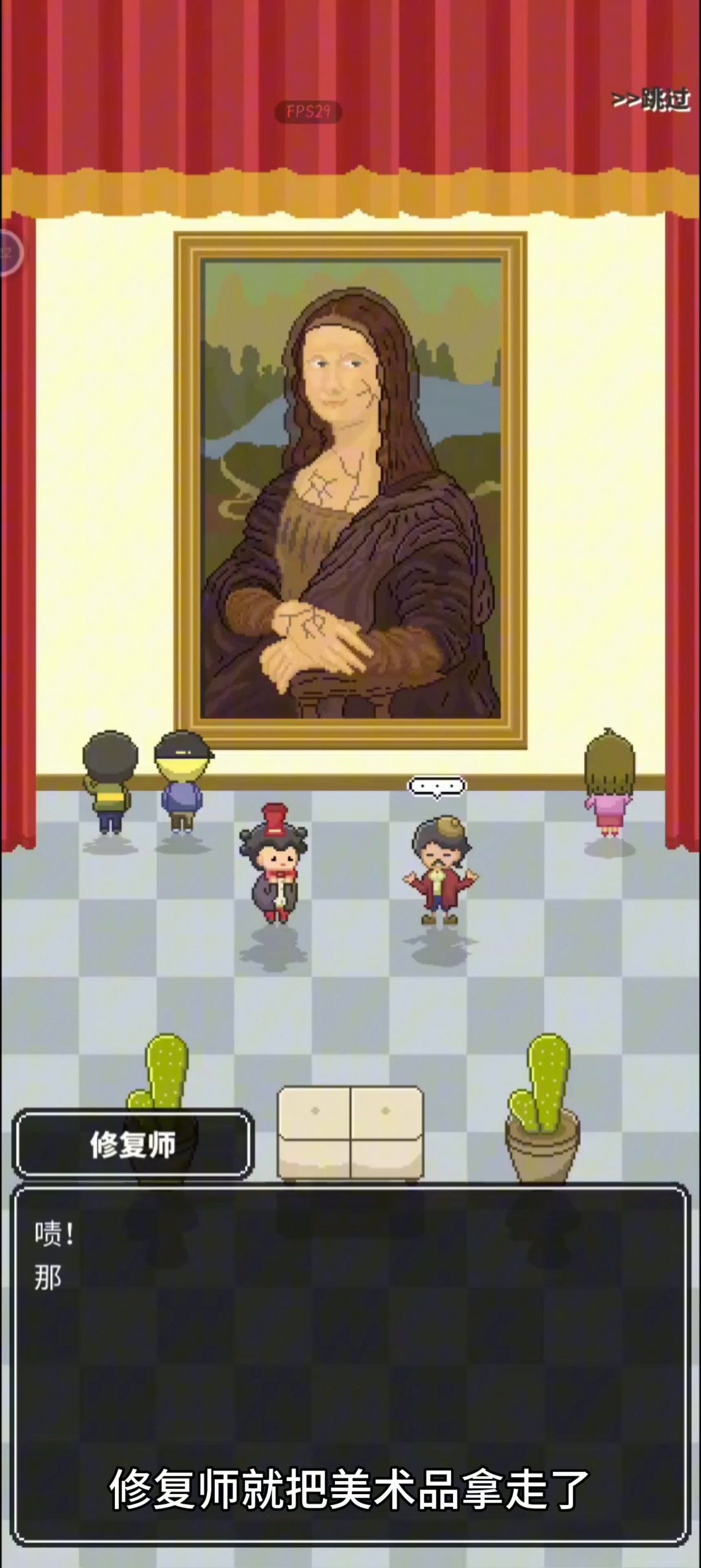Skip the cutscene with 跳过
The height and width of the screenshot is (1568, 701).
(x=651, y=101)
